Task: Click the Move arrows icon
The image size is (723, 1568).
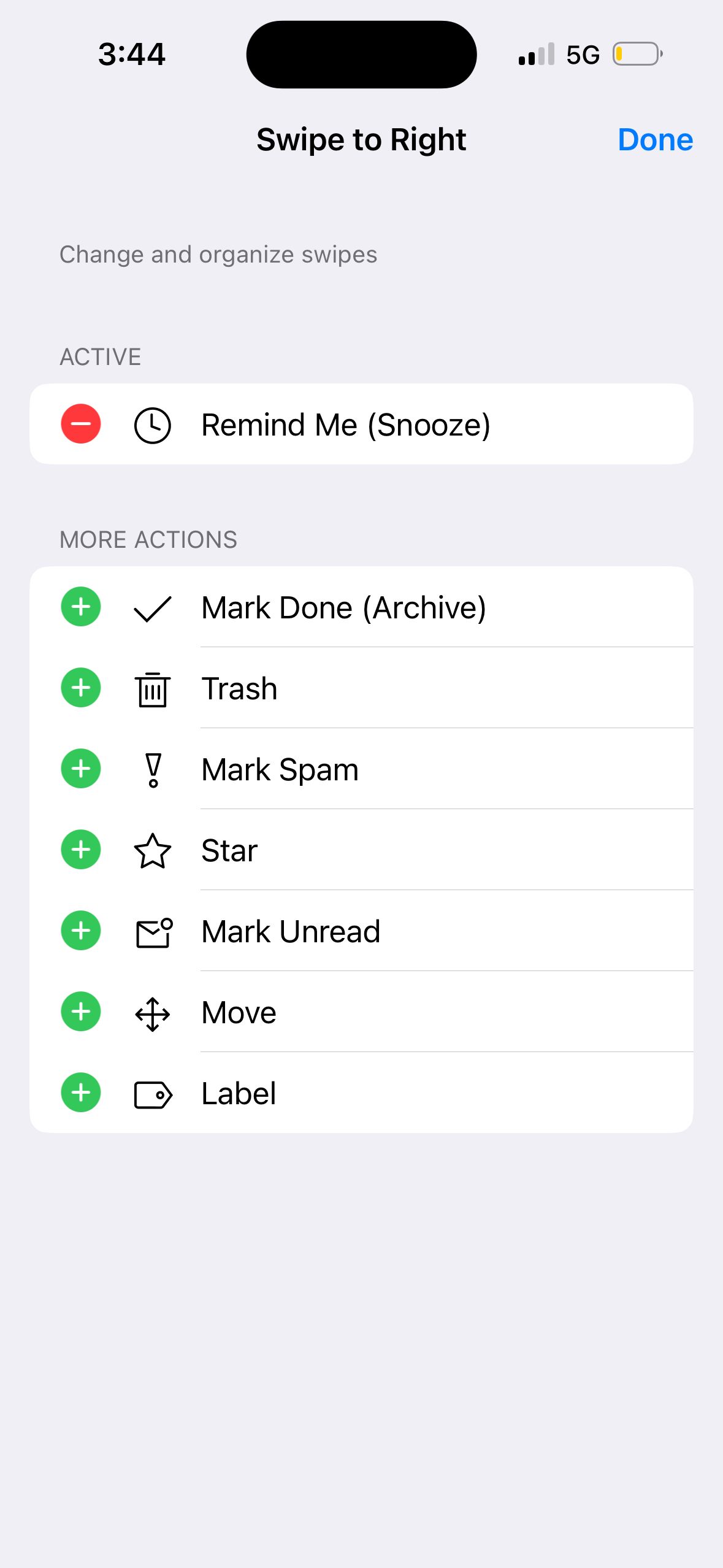Action: pos(153,1012)
